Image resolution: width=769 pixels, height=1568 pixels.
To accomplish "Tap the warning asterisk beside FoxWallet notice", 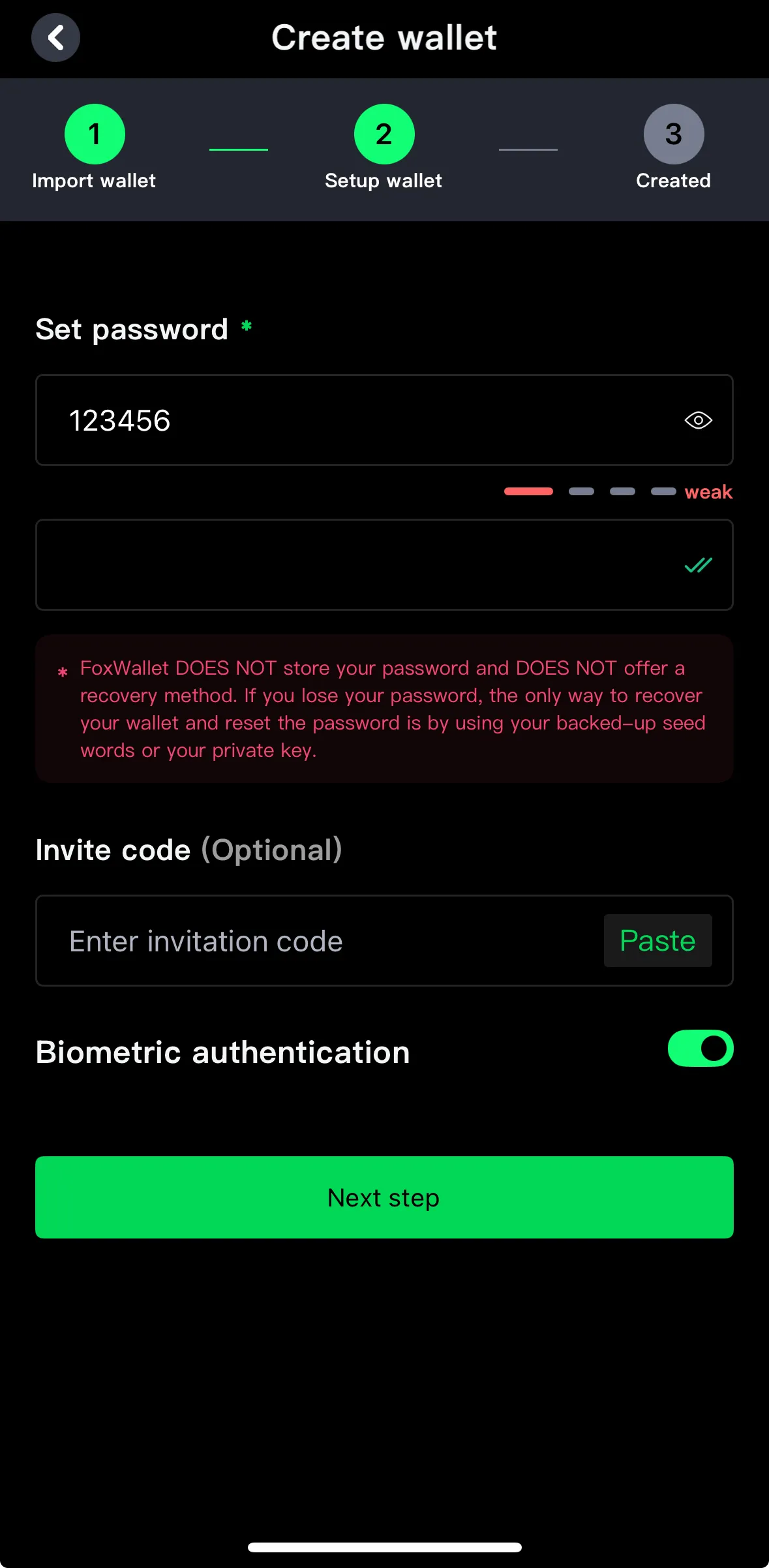I will 62,670.
